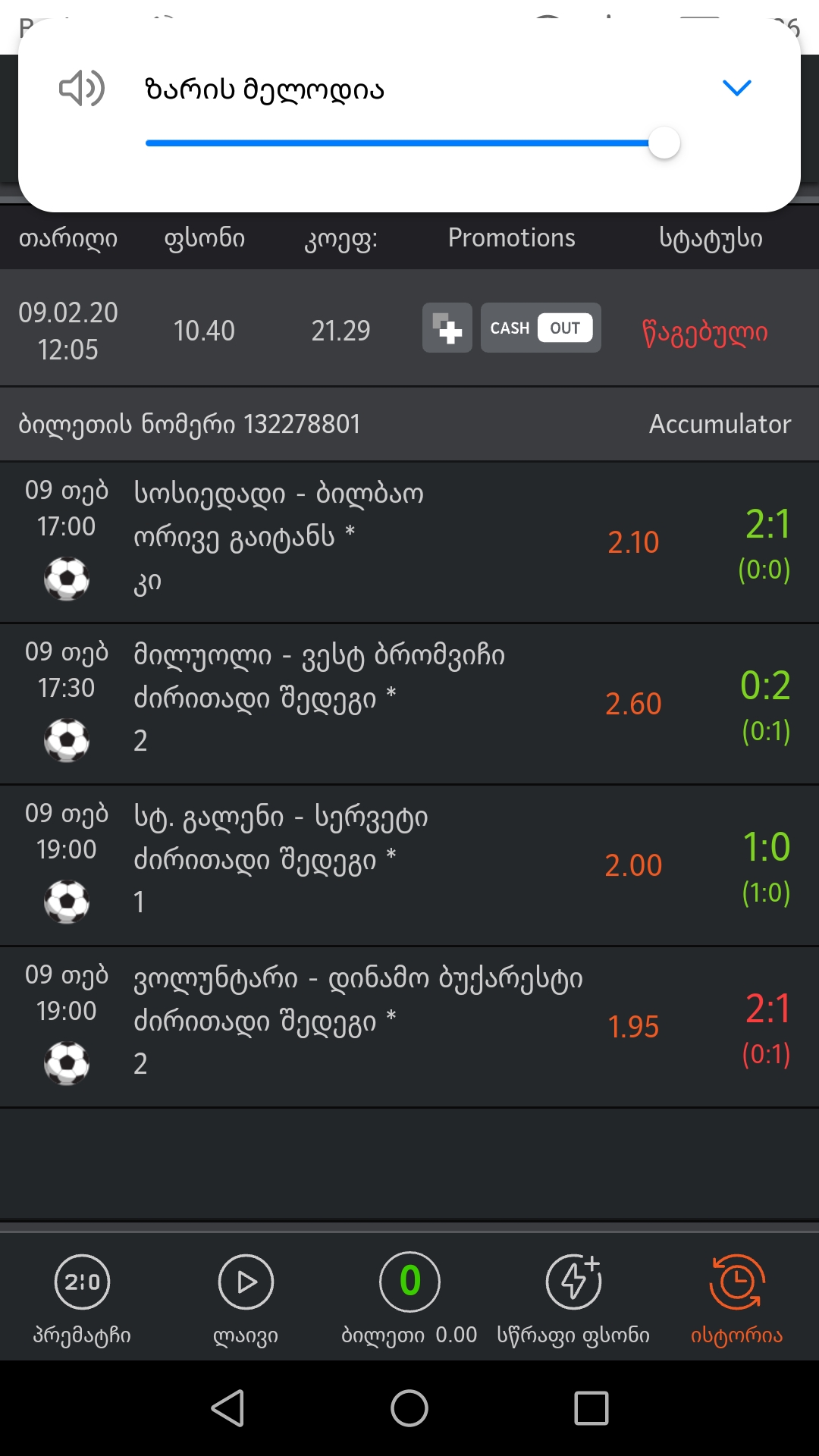This screenshot has width=819, height=1456.
Task: Mute the ringtone volume speaker icon
Action: click(82, 89)
